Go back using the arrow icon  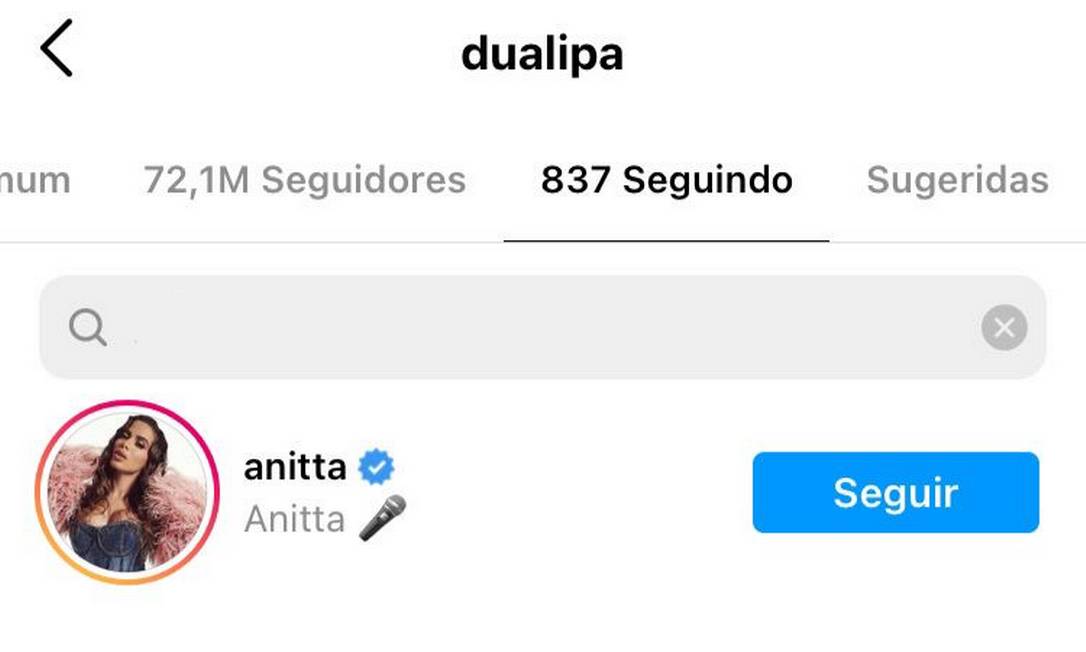coord(56,50)
